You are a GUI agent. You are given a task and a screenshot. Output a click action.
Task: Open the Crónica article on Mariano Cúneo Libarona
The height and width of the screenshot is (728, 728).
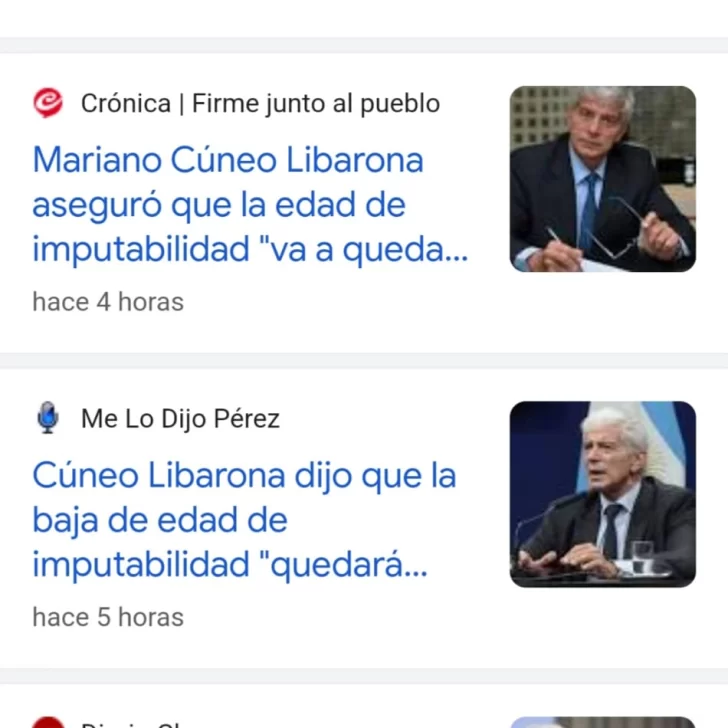point(250,205)
